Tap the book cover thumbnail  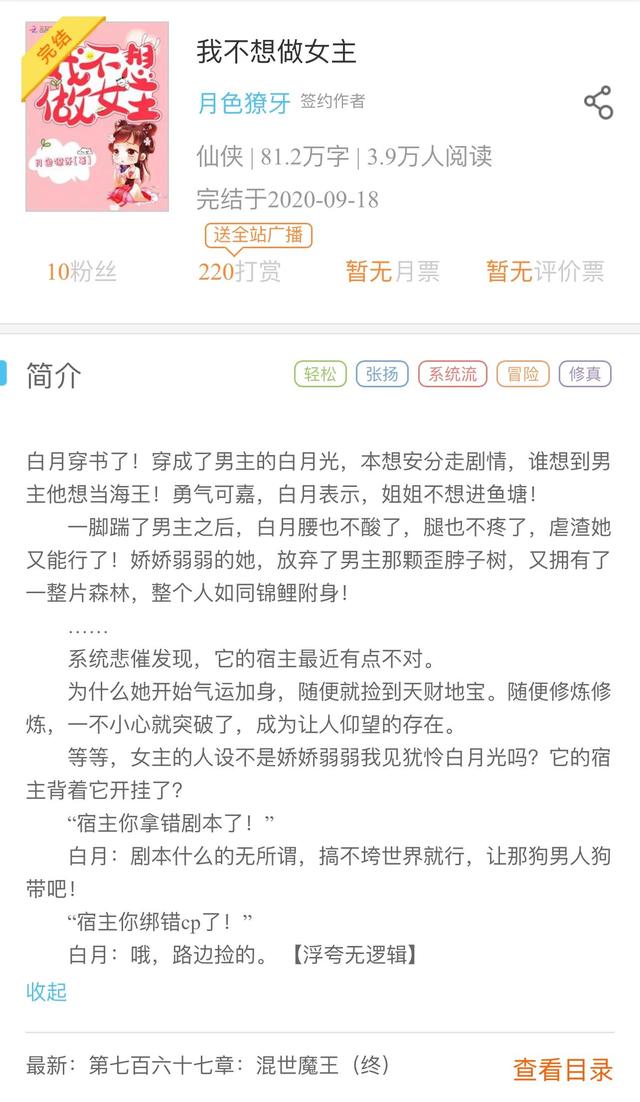tap(97, 118)
